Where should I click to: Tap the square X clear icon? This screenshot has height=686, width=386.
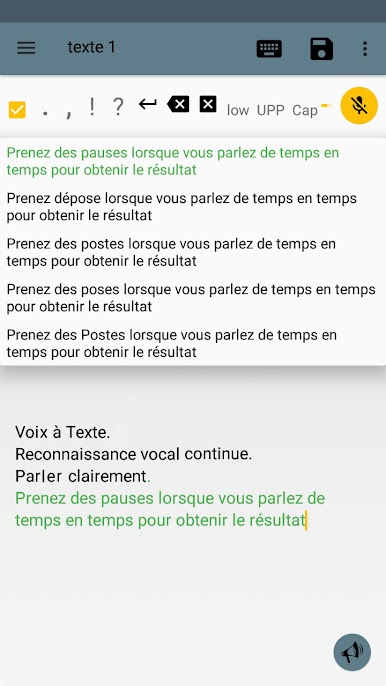[x=208, y=104]
